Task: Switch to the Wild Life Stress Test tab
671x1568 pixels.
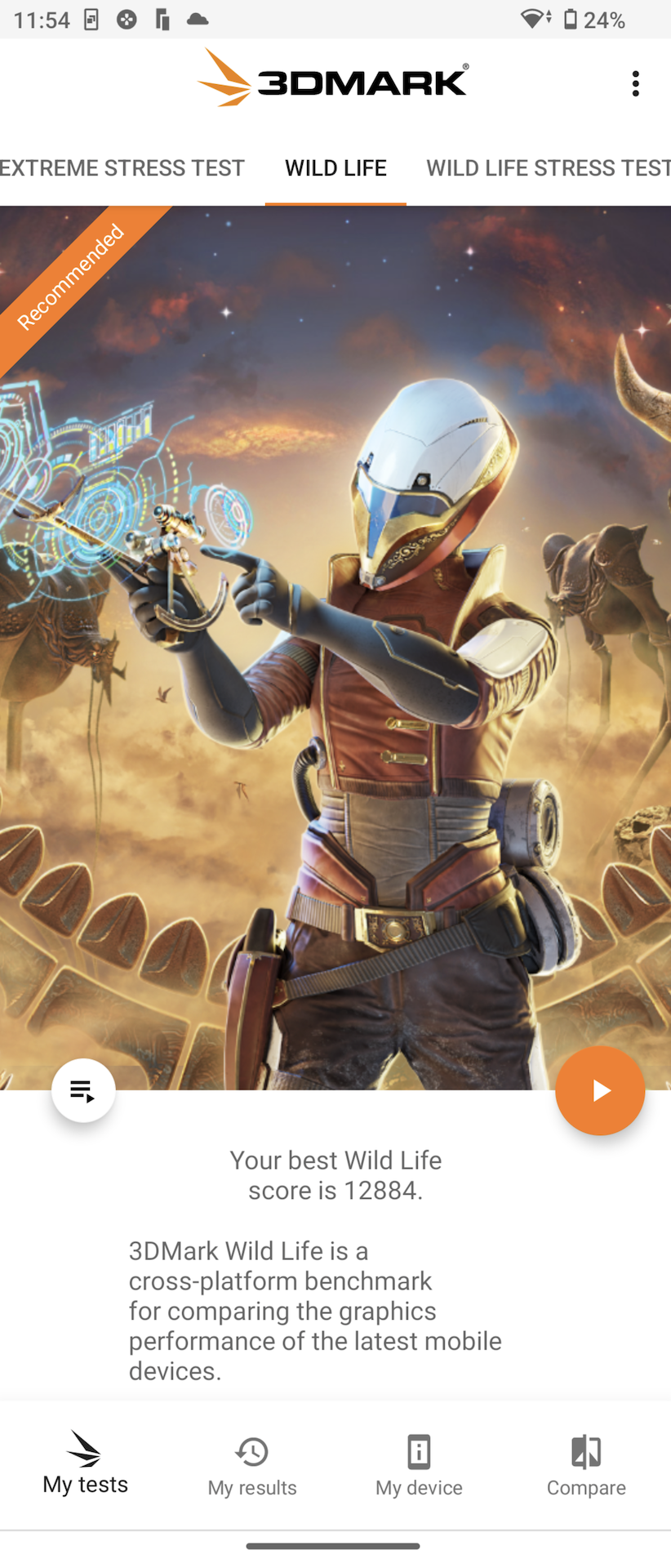Action: (548, 168)
